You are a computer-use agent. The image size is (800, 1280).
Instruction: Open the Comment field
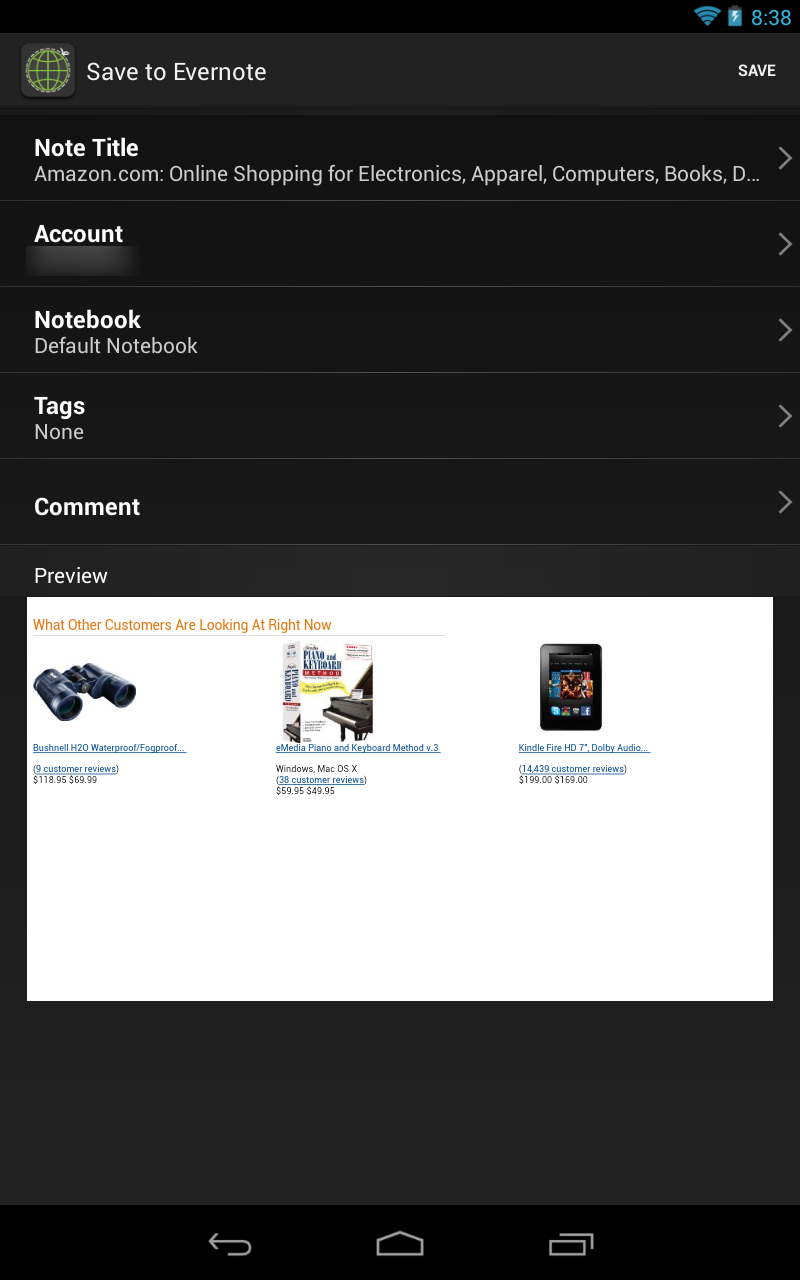(400, 504)
